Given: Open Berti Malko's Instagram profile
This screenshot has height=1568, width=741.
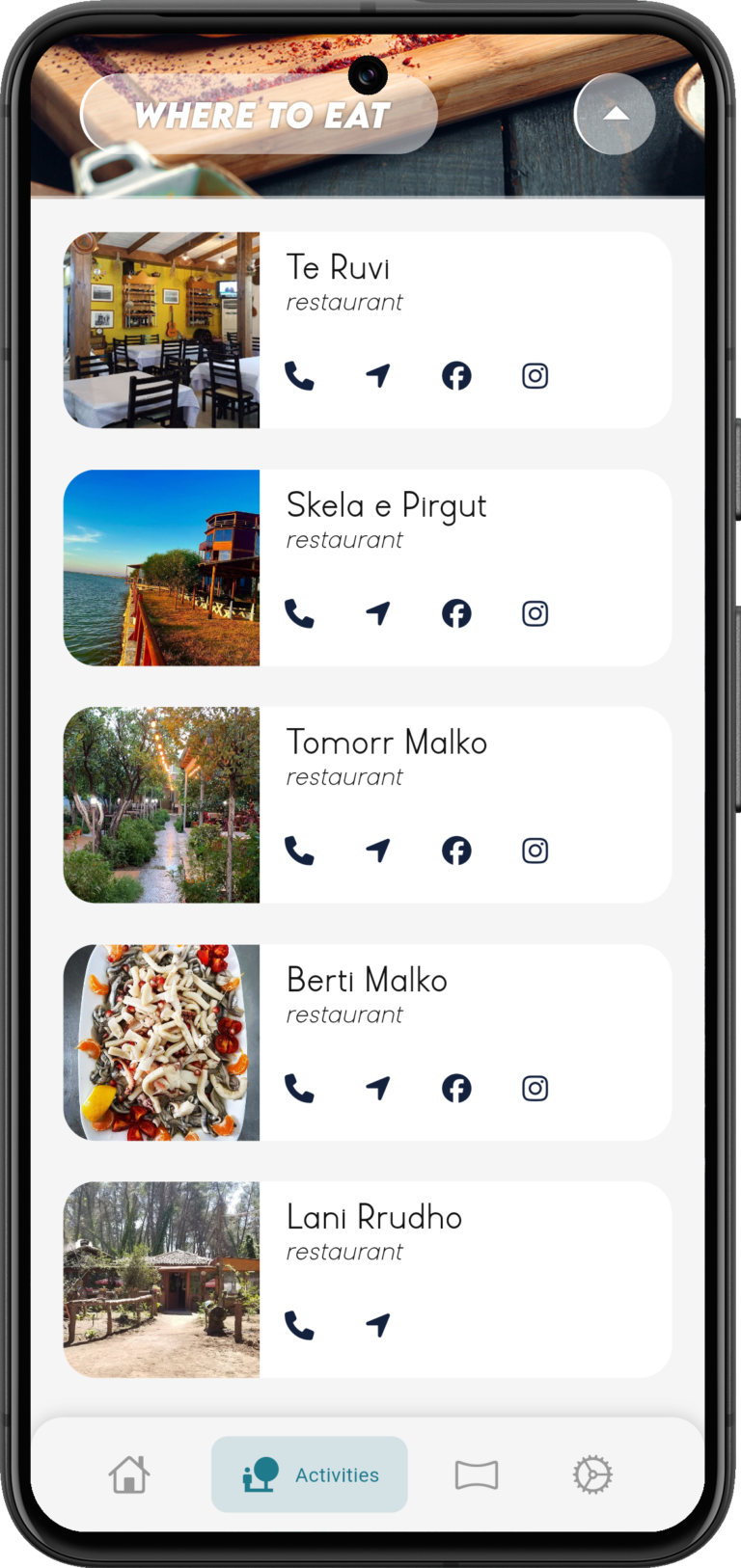Looking at the screenshot, I should 535,1089.
